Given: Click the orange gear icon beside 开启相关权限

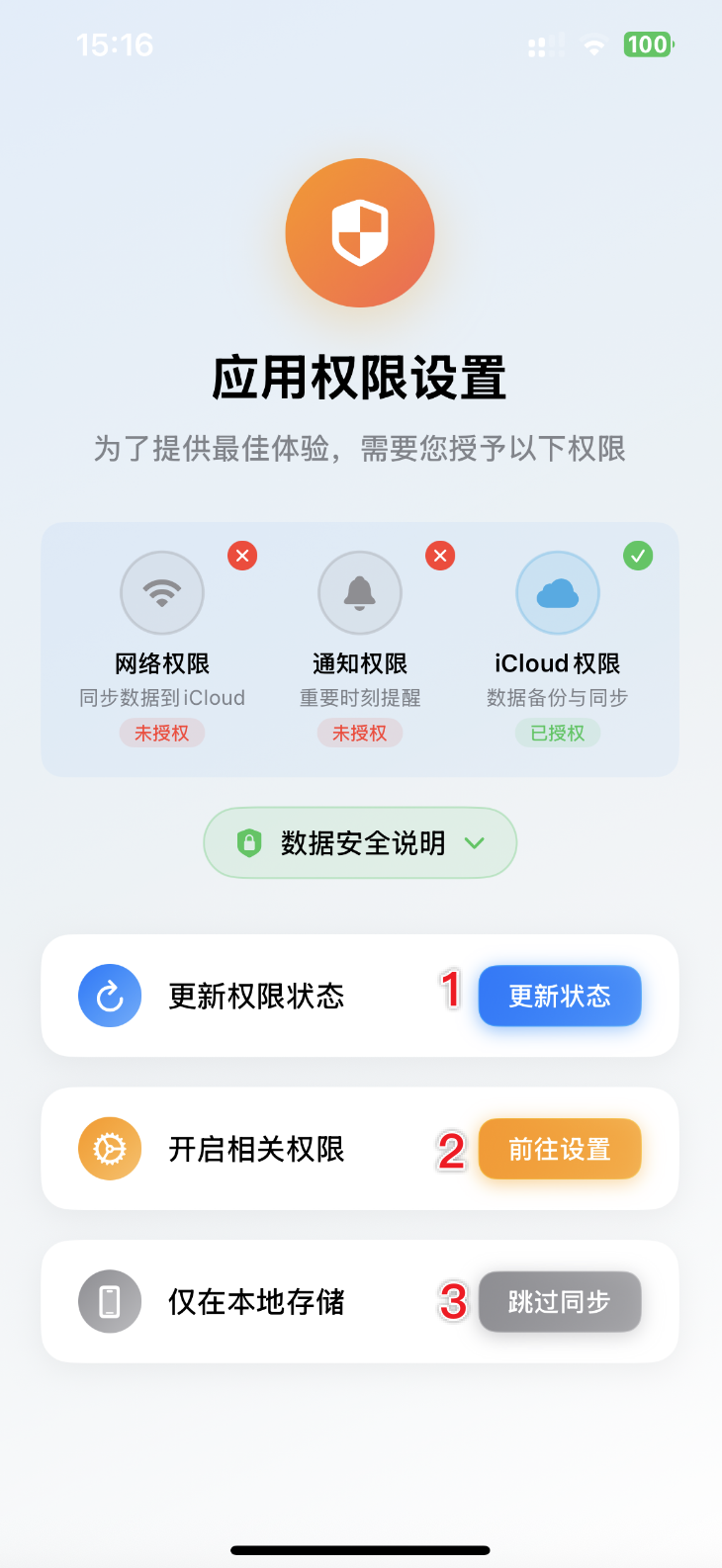Looking at the screenshot, I should point(109,1149).
